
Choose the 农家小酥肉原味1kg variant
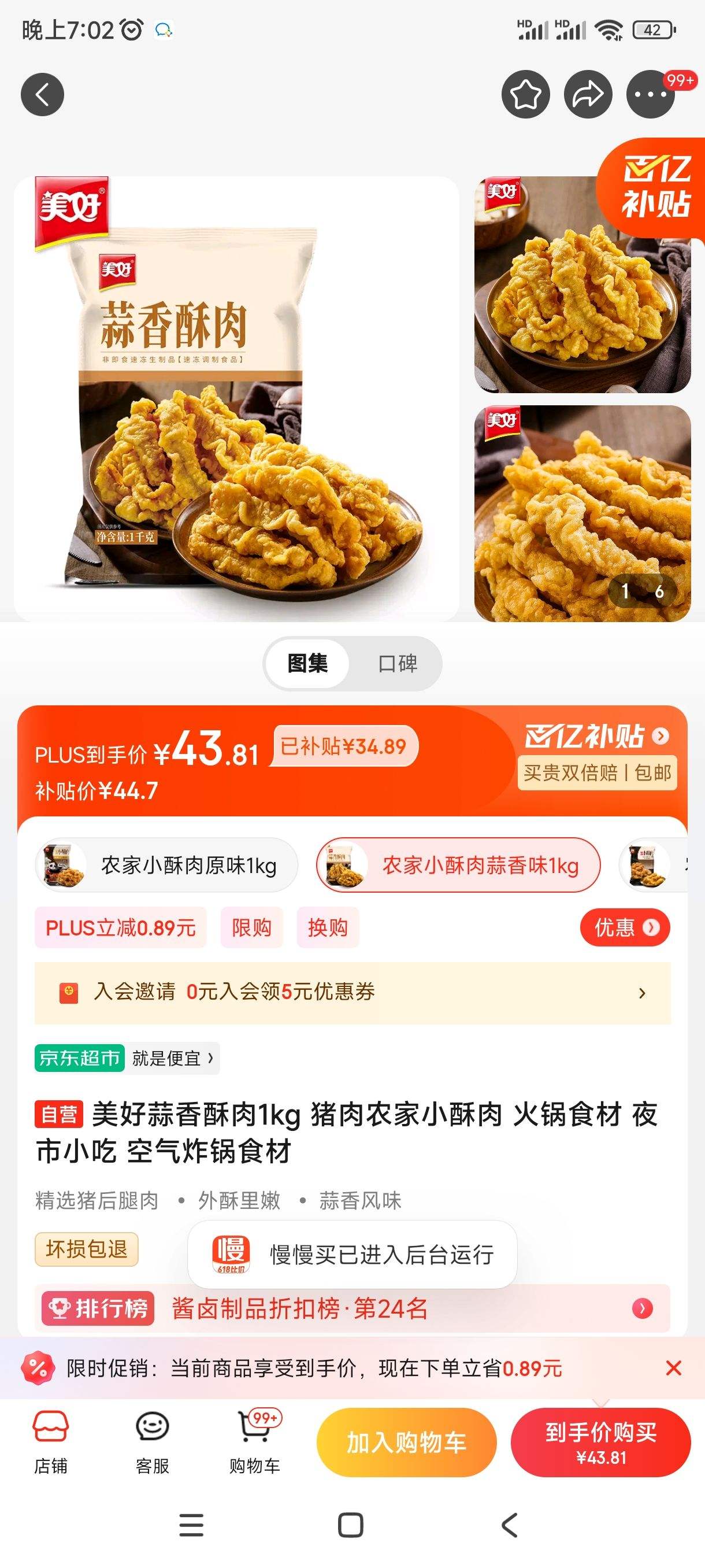pos(166,865)
